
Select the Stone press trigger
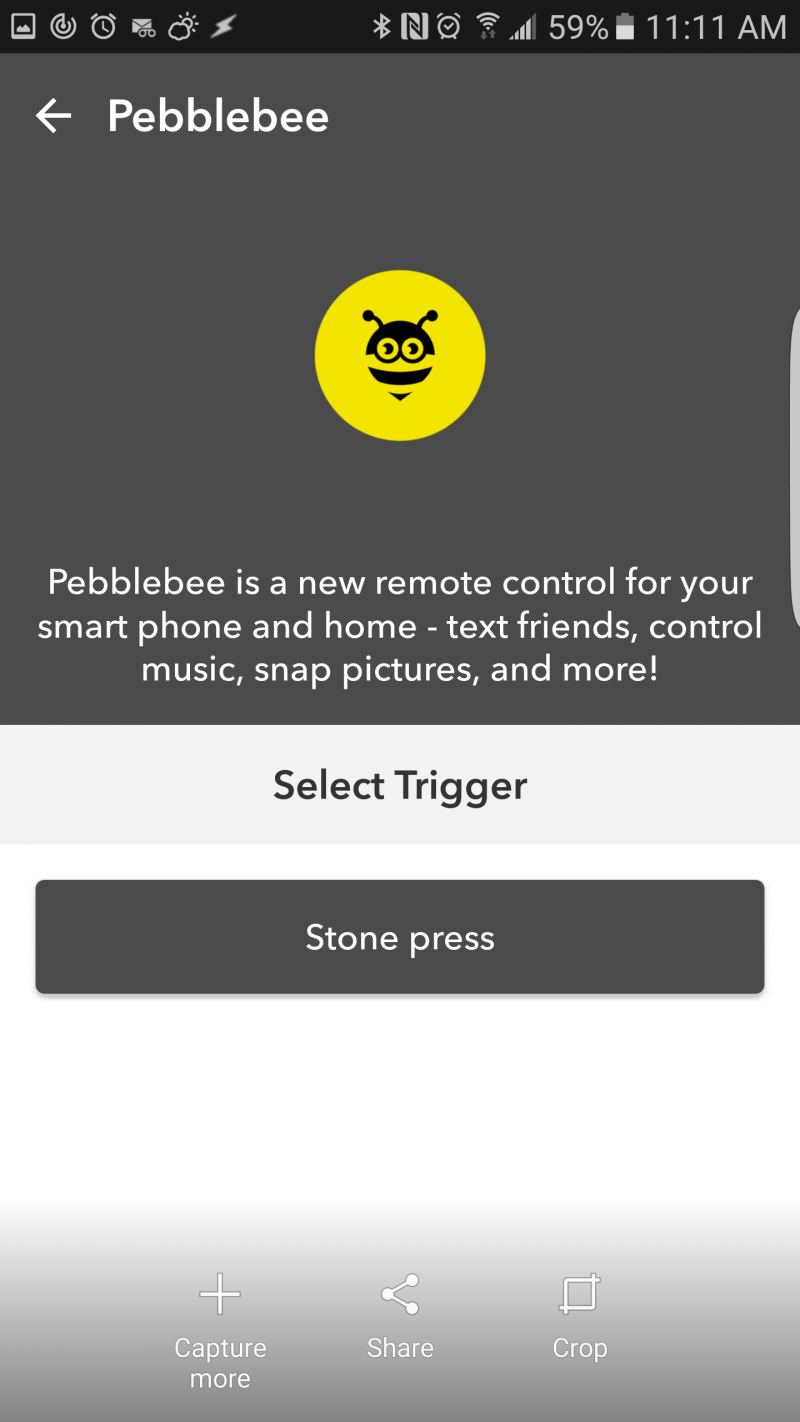400,937
